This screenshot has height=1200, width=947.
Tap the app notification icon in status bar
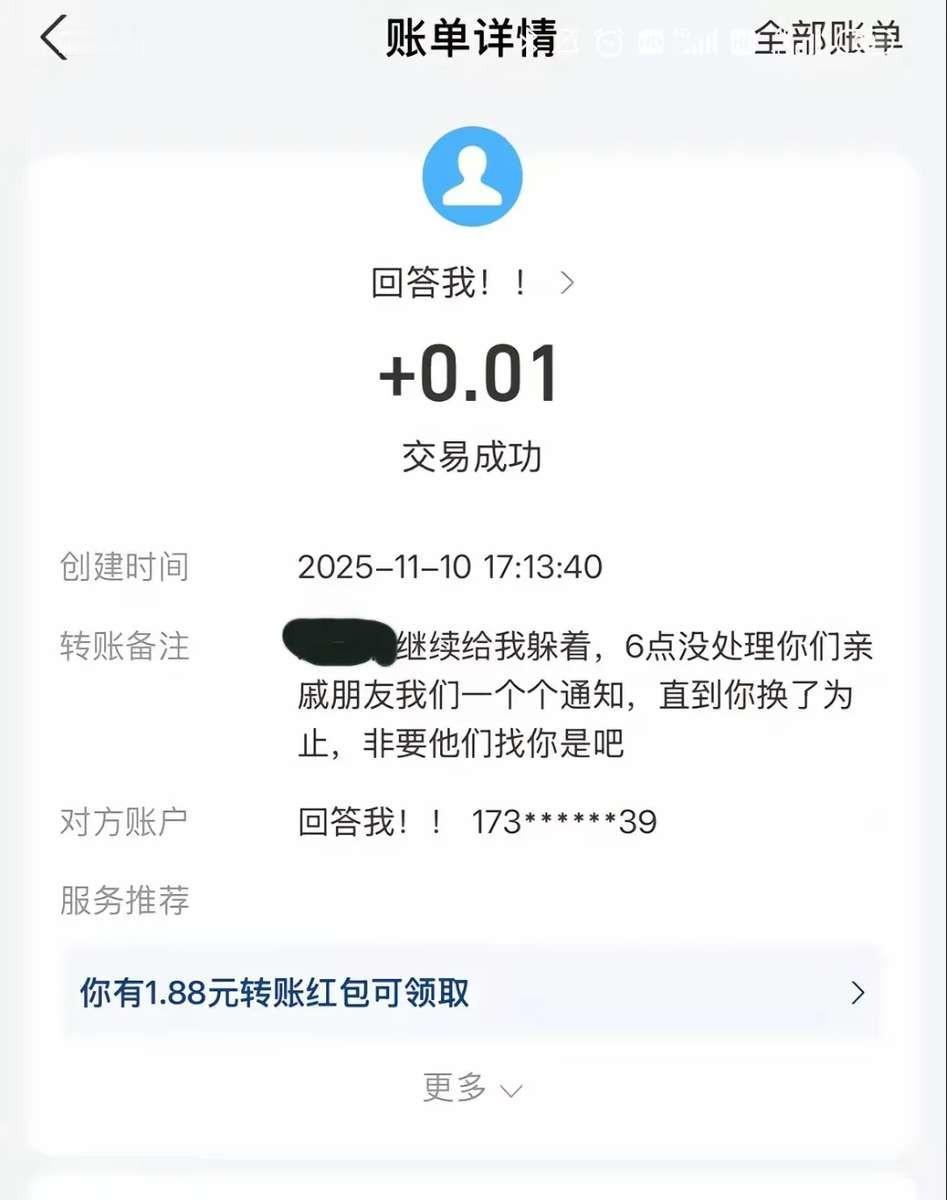click(x=570, y=40)
